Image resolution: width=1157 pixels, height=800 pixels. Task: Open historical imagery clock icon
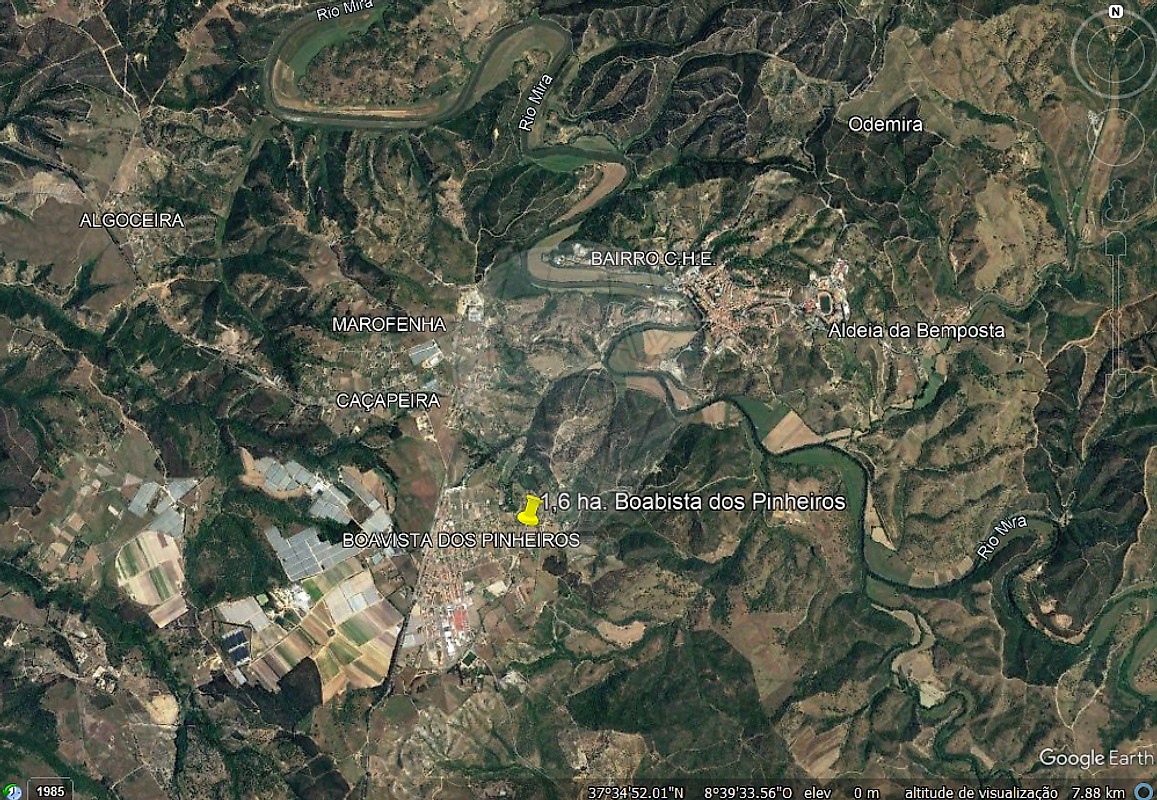11,791
